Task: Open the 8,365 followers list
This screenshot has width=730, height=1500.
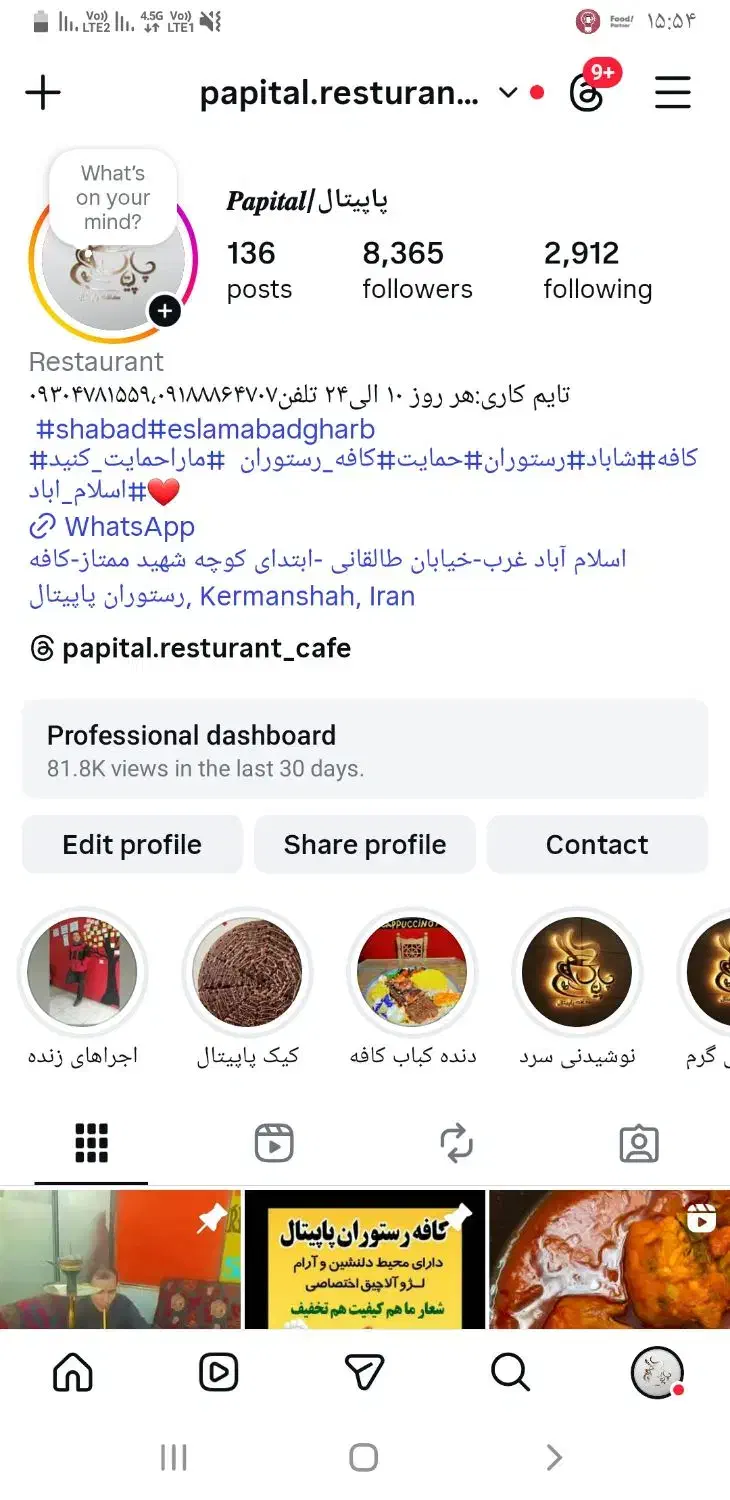Action: 417,270
